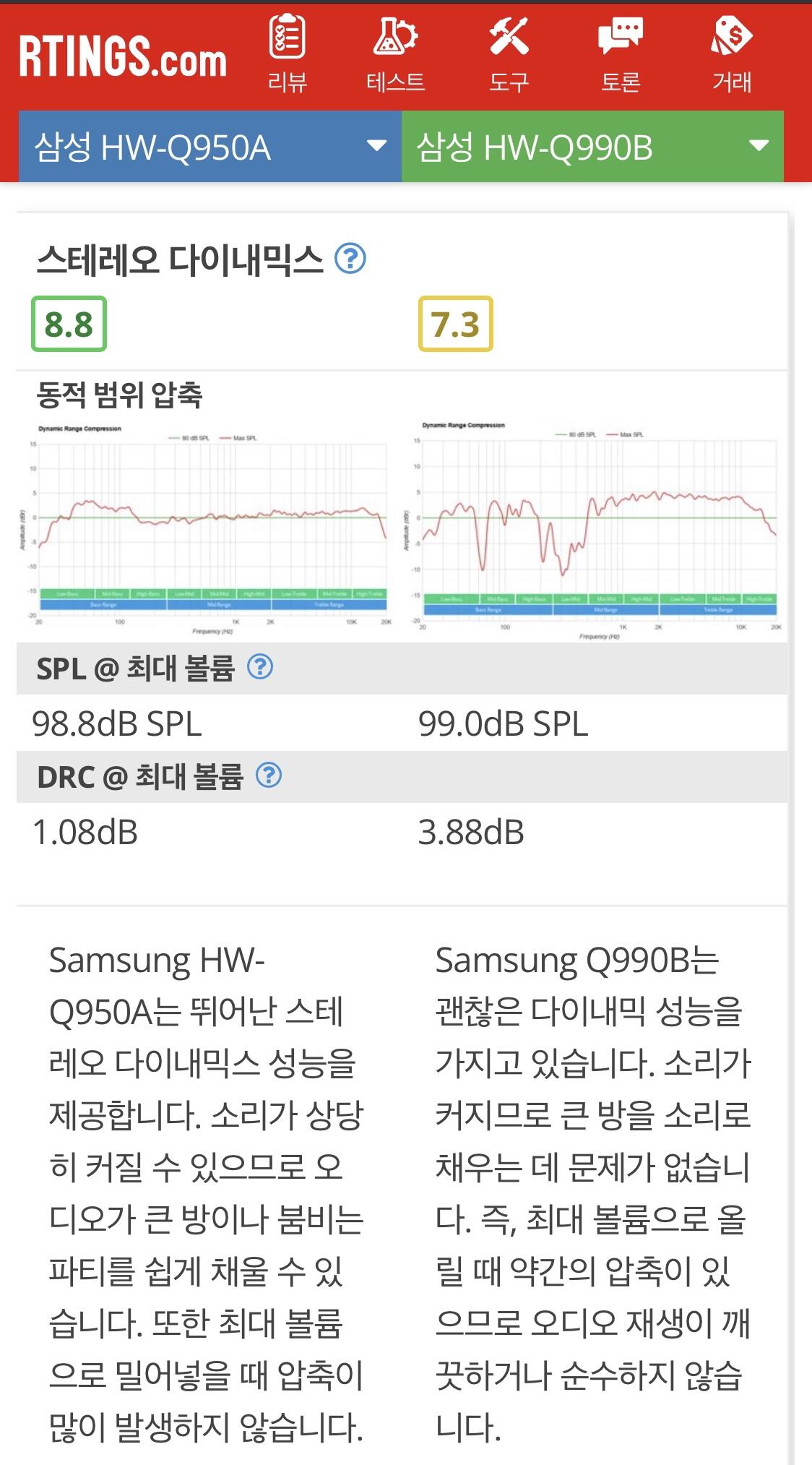Screen dimensions: 812x1465
Task: Expand the 삼성 HW-Q950A product dropdown
Action: point(210,147)
